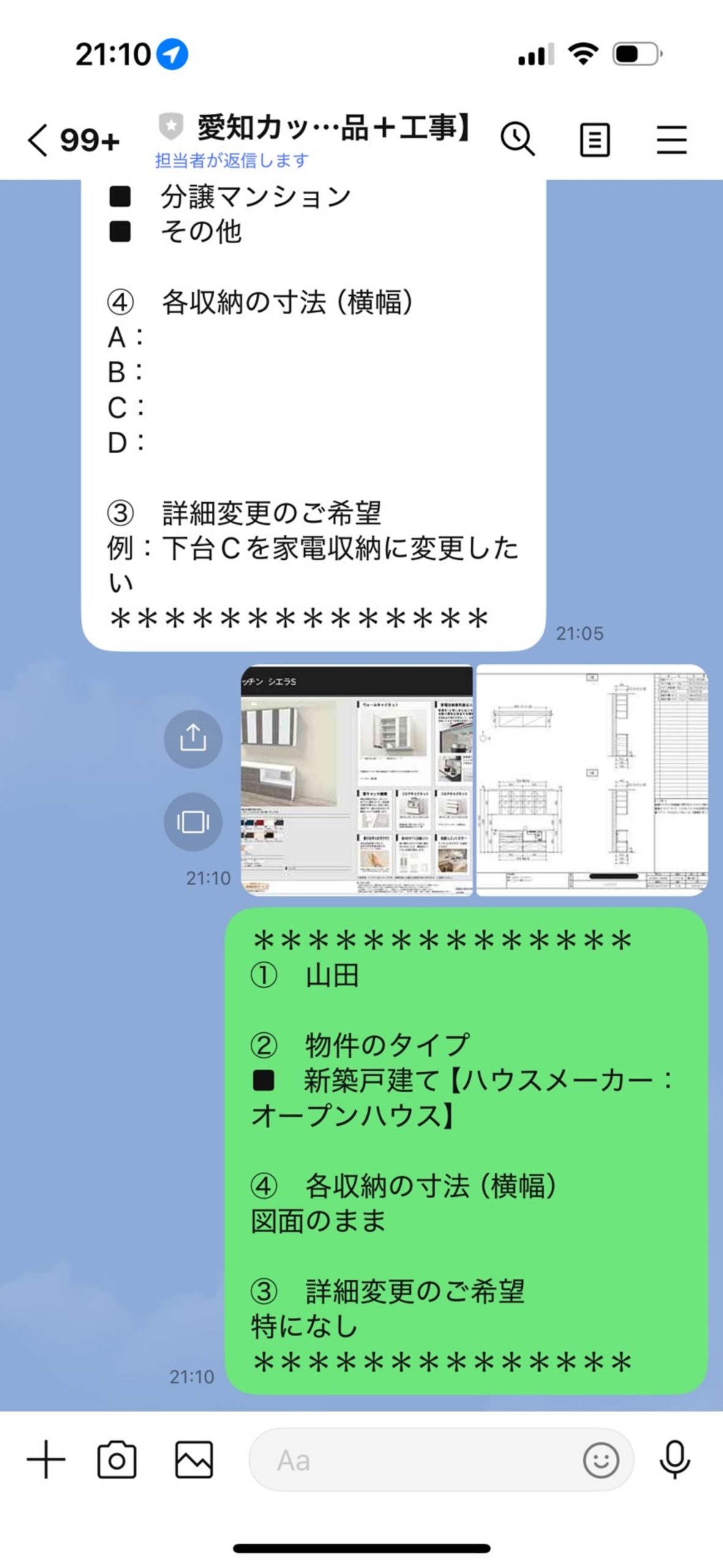Search within this chat
The image size is (723, 1568).
pos(517,140)
